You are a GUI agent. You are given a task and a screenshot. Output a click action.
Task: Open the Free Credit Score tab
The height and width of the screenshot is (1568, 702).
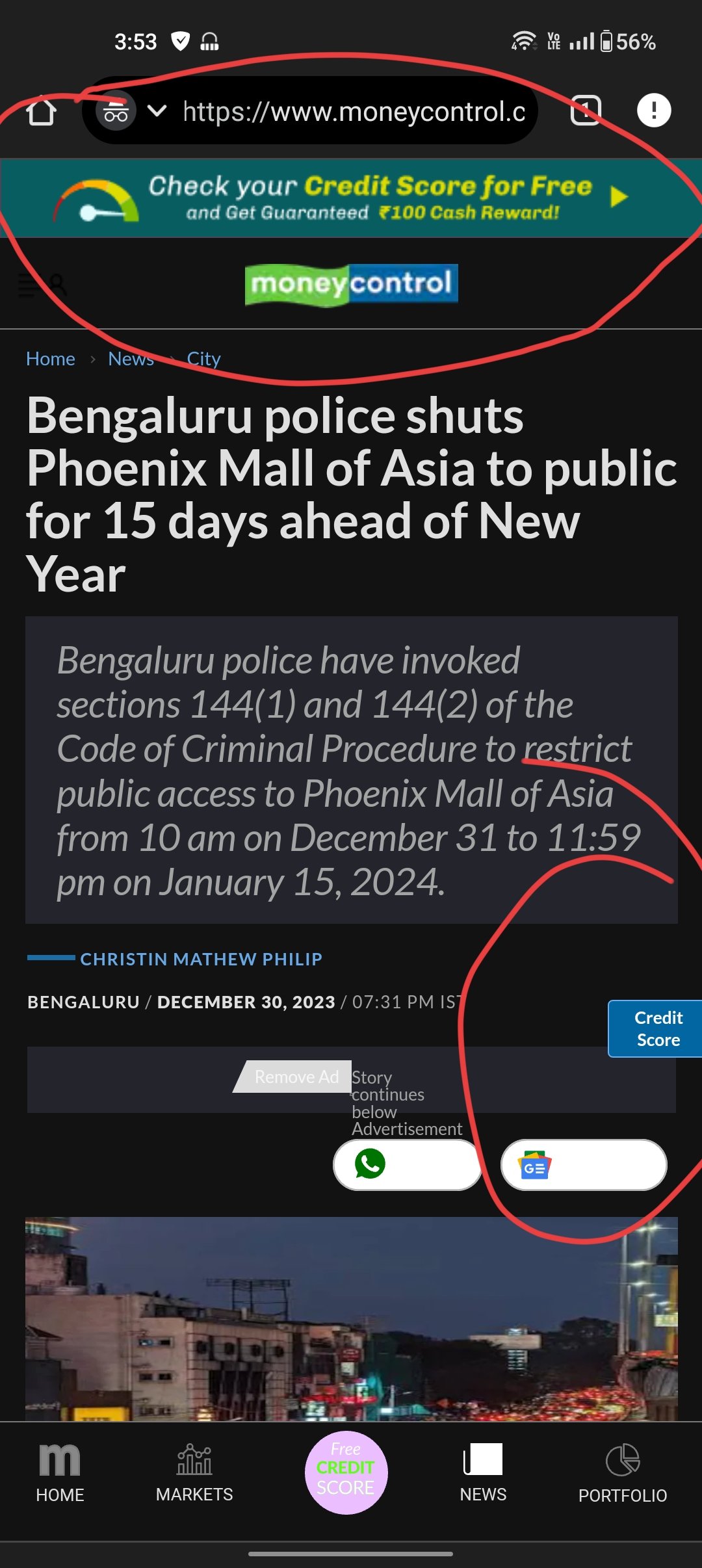pyautogui.click(x=346, y=1472)
